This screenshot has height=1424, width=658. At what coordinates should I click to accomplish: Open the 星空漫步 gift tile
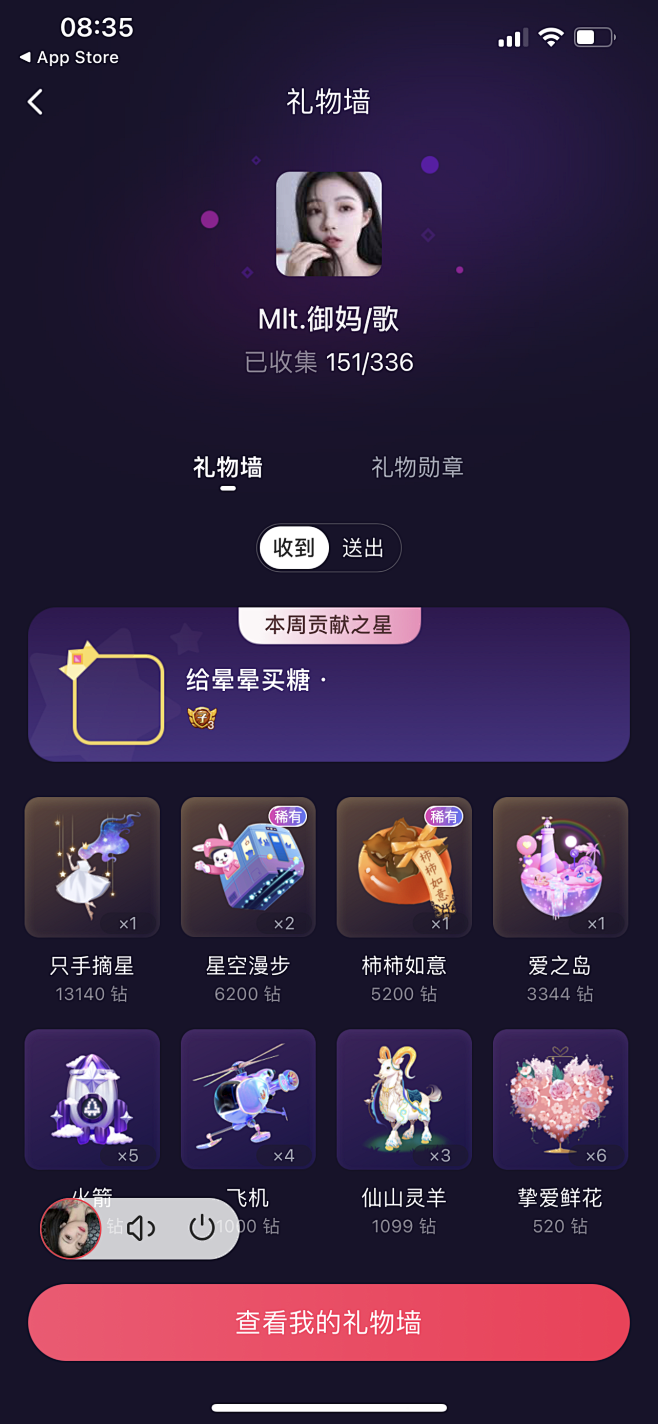248,866
